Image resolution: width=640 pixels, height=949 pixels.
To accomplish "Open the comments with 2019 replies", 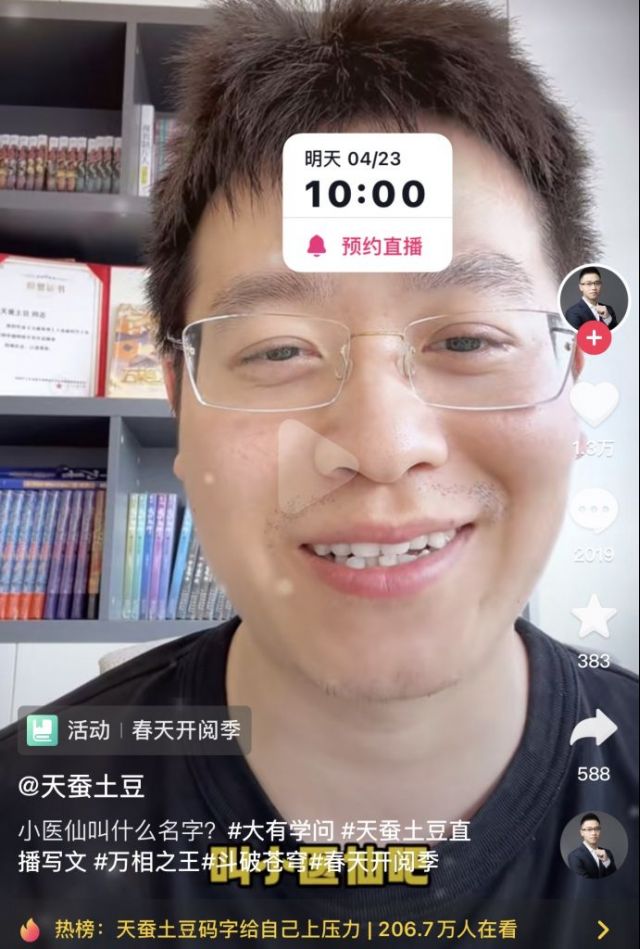I will click(x=594, y=511).
